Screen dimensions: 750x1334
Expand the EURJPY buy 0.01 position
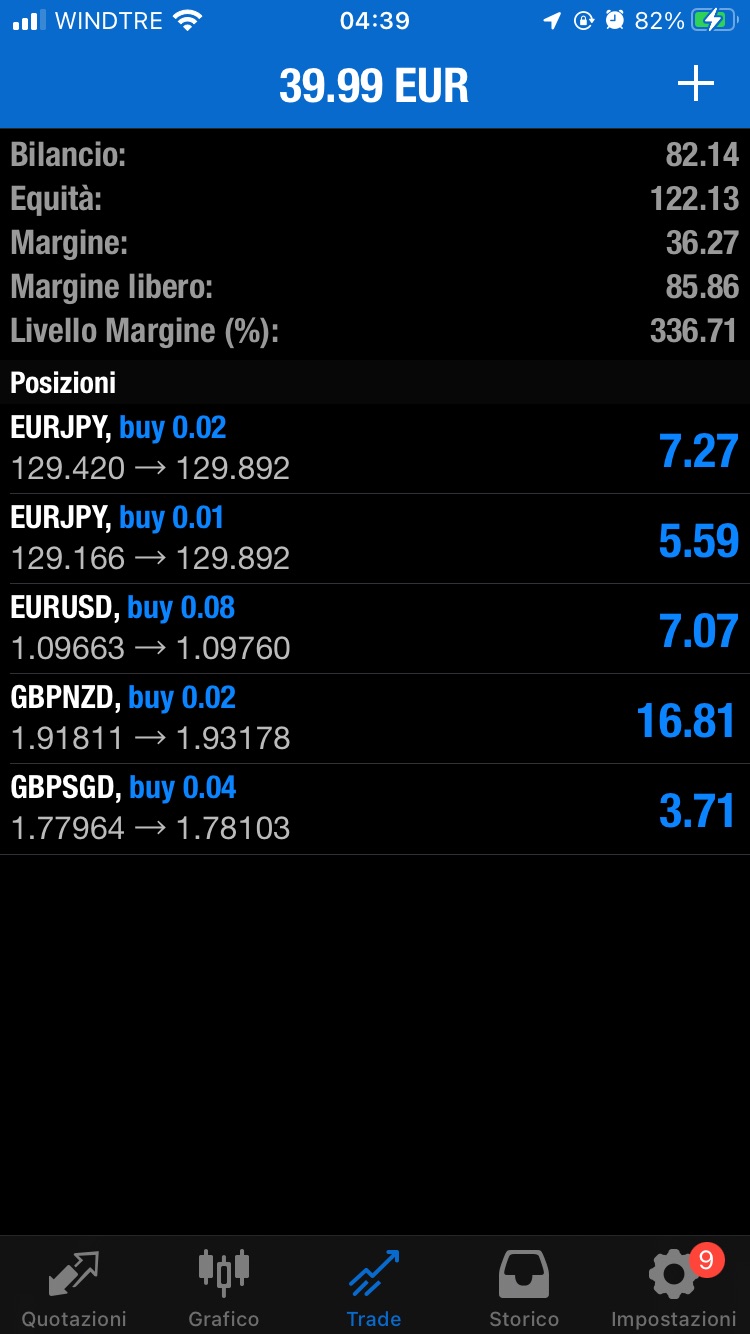(374, 539)
